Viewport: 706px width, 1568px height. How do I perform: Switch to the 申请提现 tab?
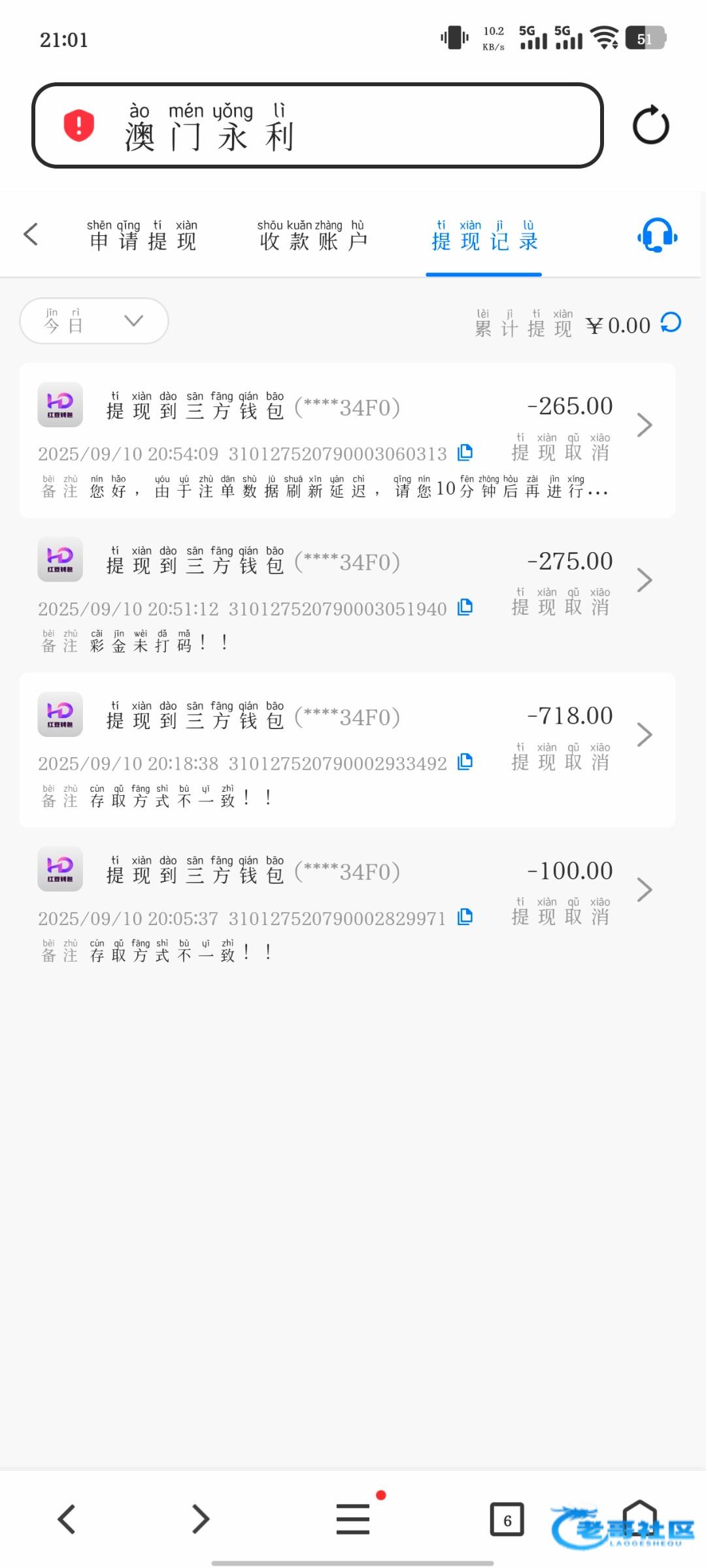click(143, 237)
